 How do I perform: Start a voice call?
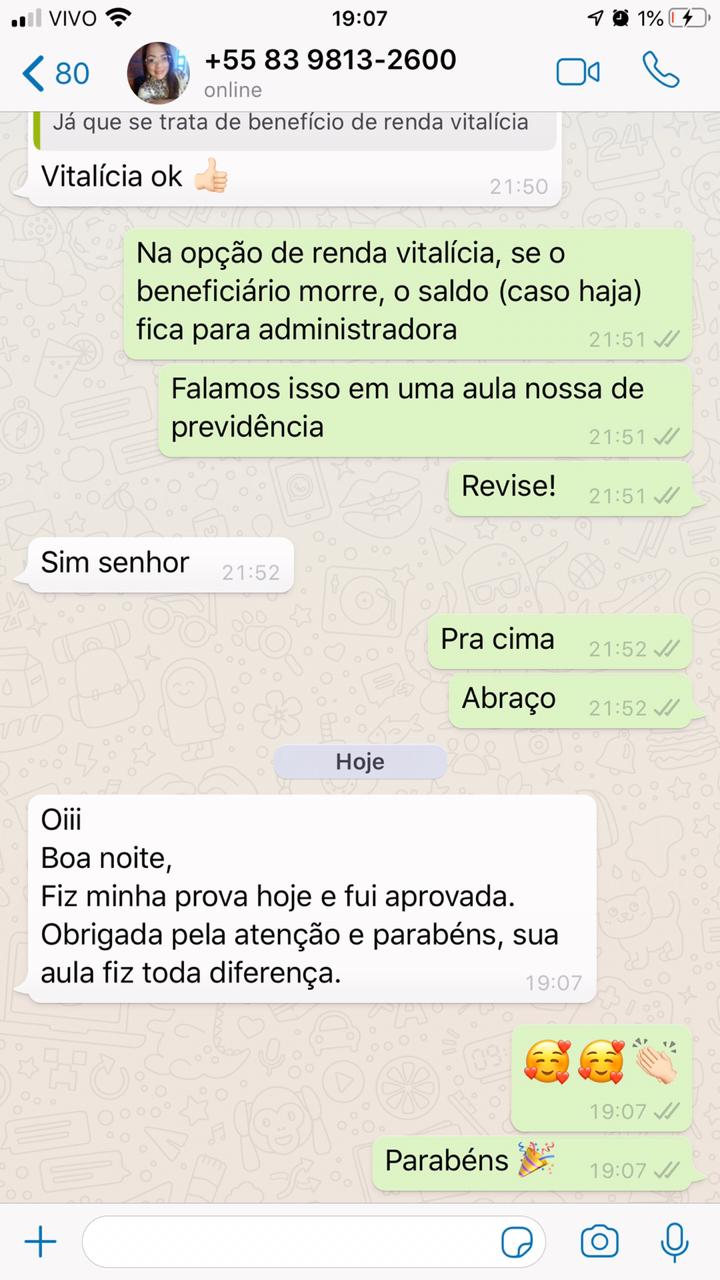[661, 71]
